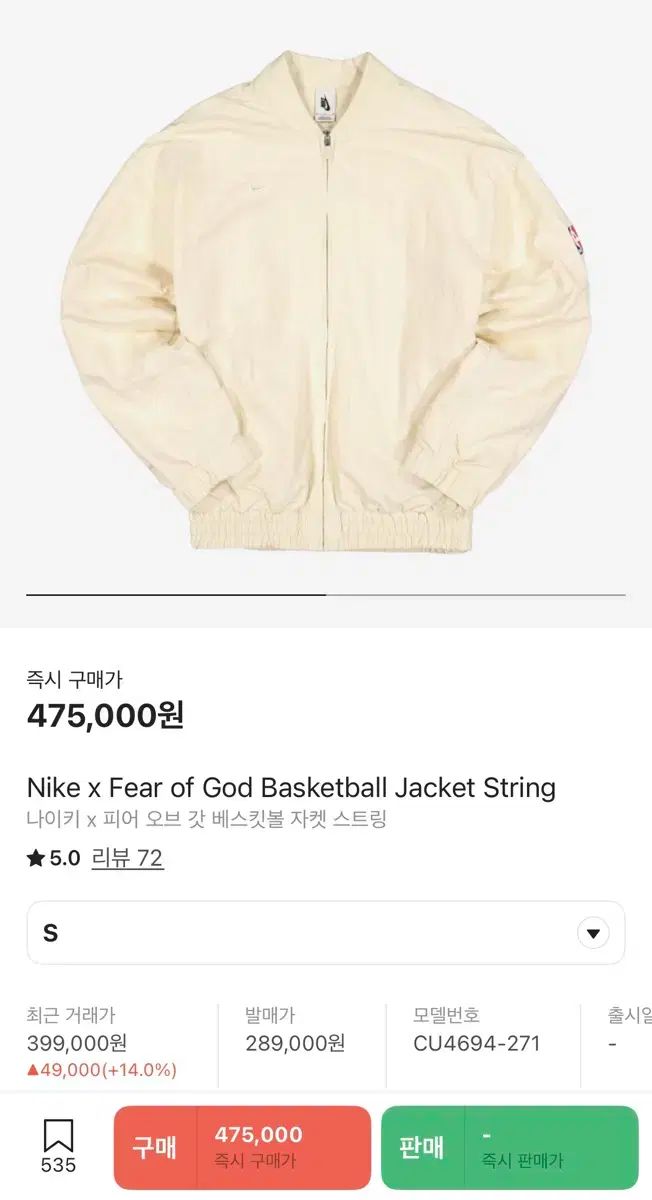Open the 리뷰 72 reviews link
The height and width of the screenshot is (1200, 652).
127,858
